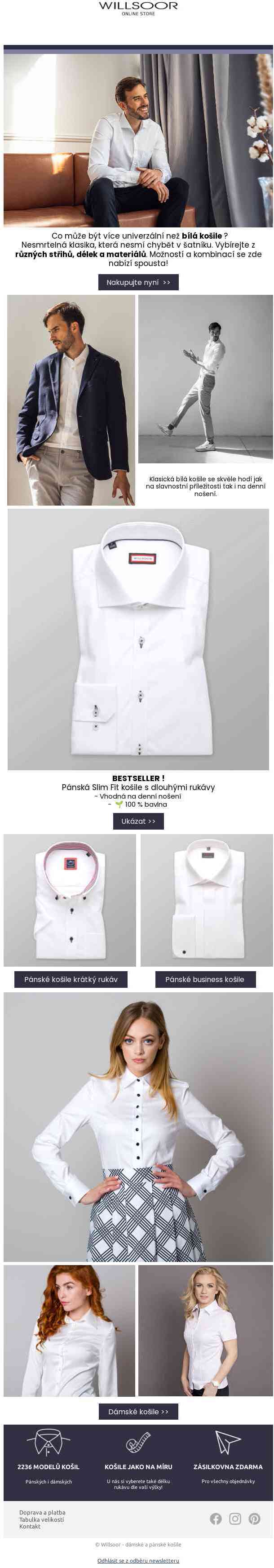Open Pánské košile krátký rukáv
The image size is (274, 1568).
(x=71, y=979)
